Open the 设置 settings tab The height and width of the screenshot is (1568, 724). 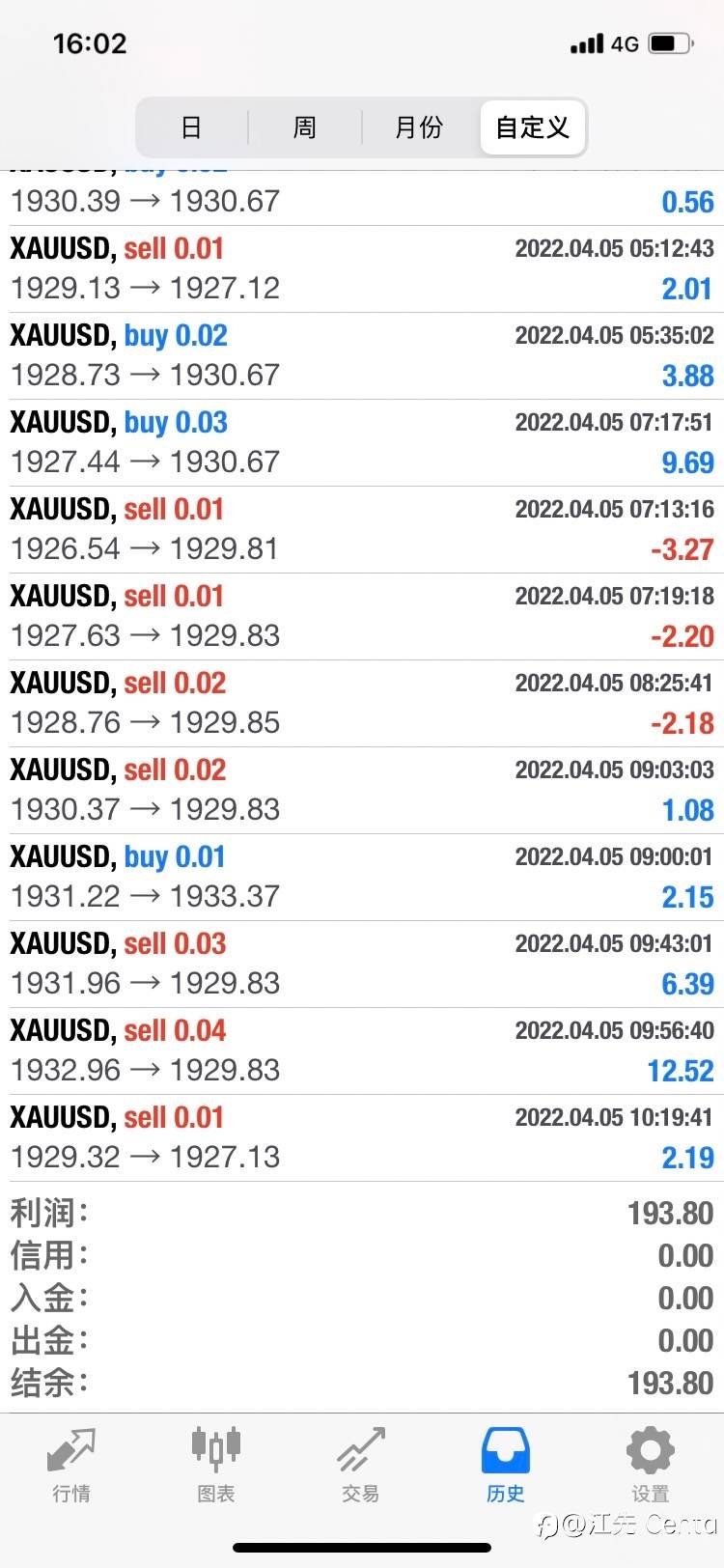click(651, 1465)
